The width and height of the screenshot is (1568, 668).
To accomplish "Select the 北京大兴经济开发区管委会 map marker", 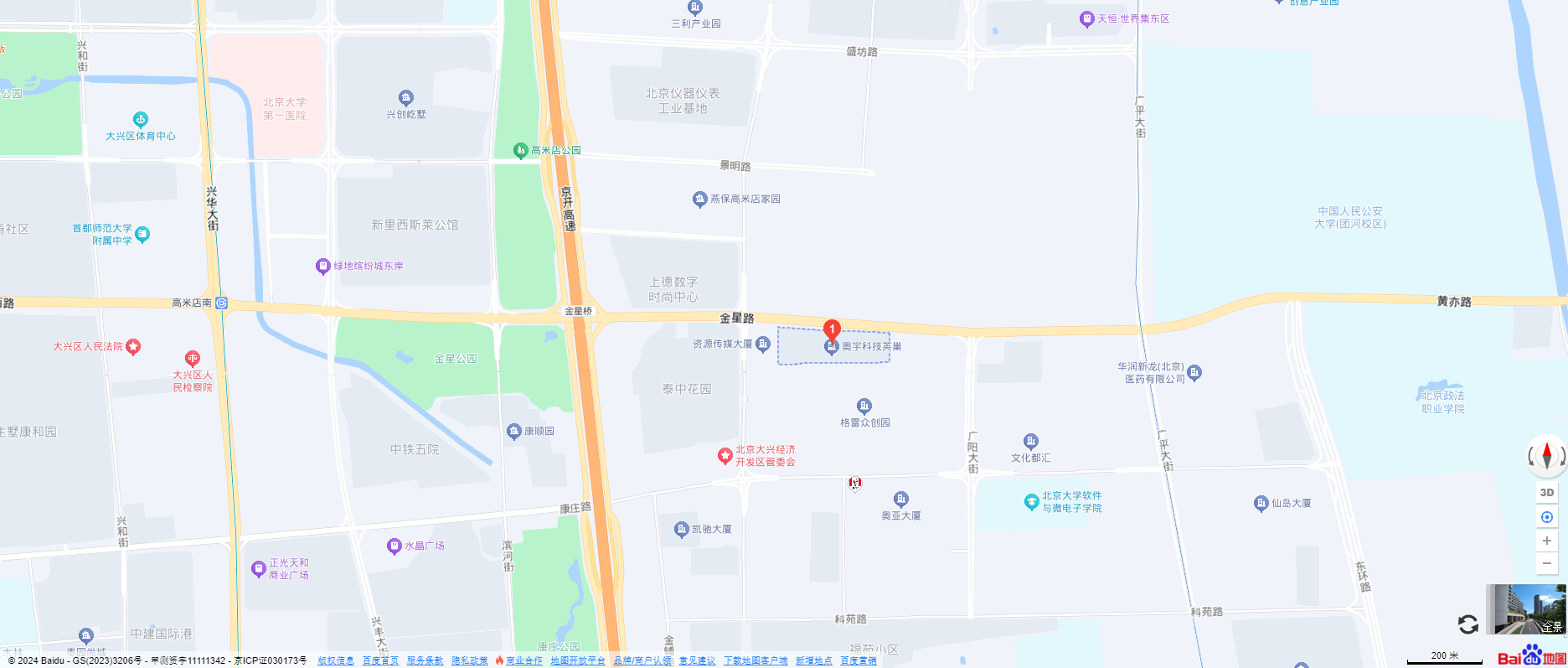I will pos(725,456).
